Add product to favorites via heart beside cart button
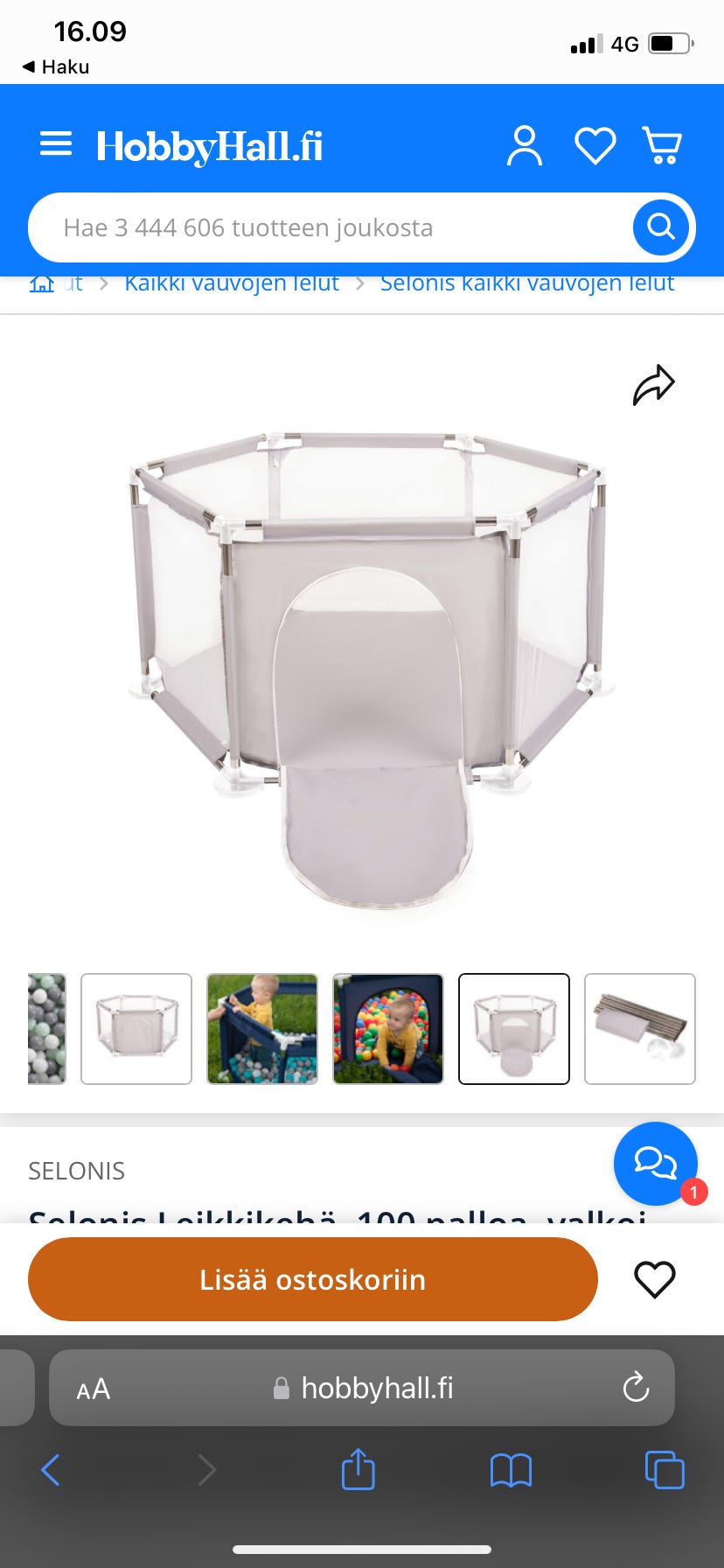The width and height of the screenshot is (724, 1568). (x=654, y=1279)
